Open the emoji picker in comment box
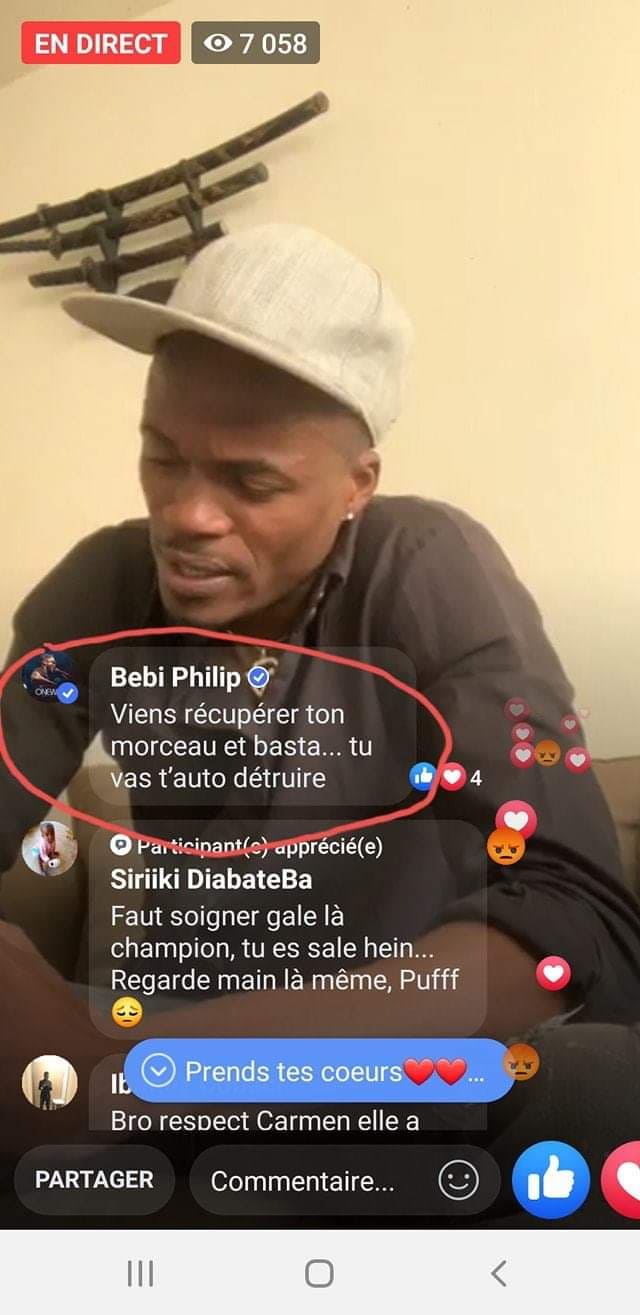Image resolution: width=640 pixels, height=1315 pixels. coord(458,1181)
